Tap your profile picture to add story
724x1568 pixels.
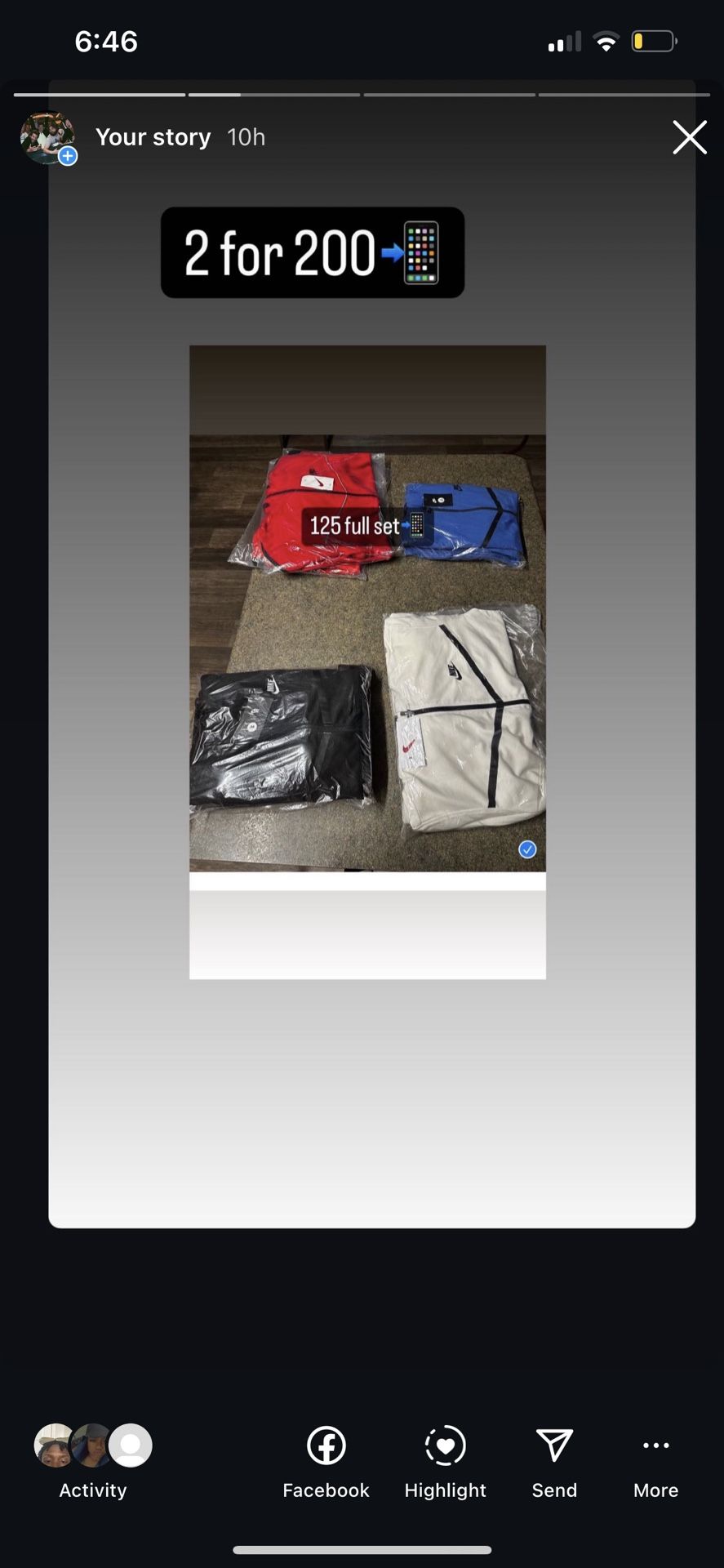click(x=48, y=137)
